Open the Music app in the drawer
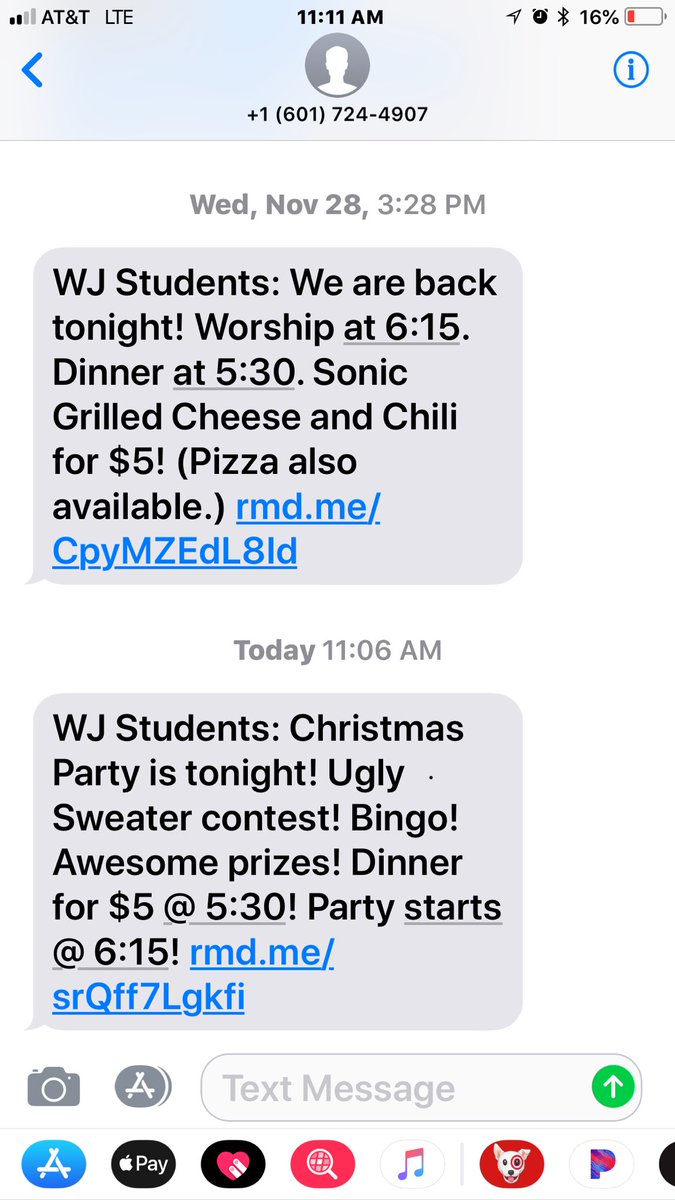Viewport: 675px width, 1200px height. (412, 1164)
